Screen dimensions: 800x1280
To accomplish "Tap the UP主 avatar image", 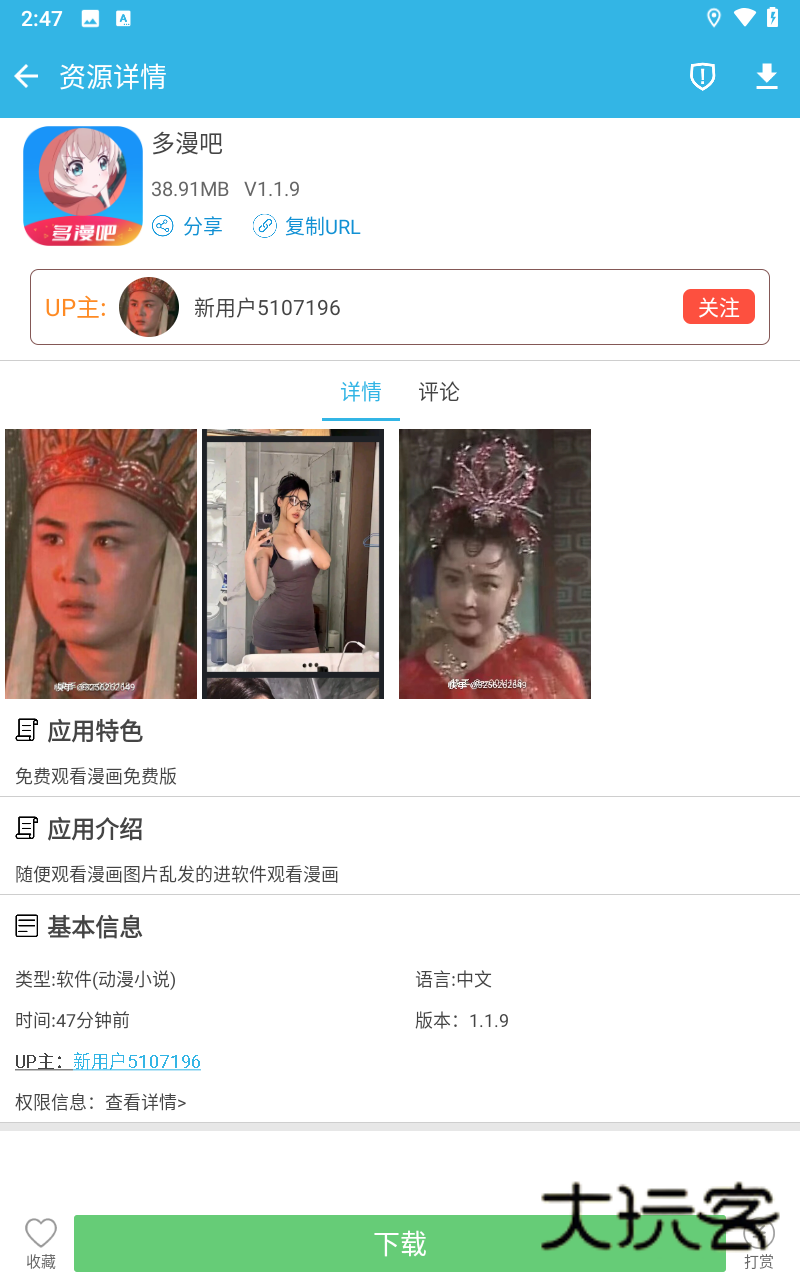I will click(x=148, y=307).
